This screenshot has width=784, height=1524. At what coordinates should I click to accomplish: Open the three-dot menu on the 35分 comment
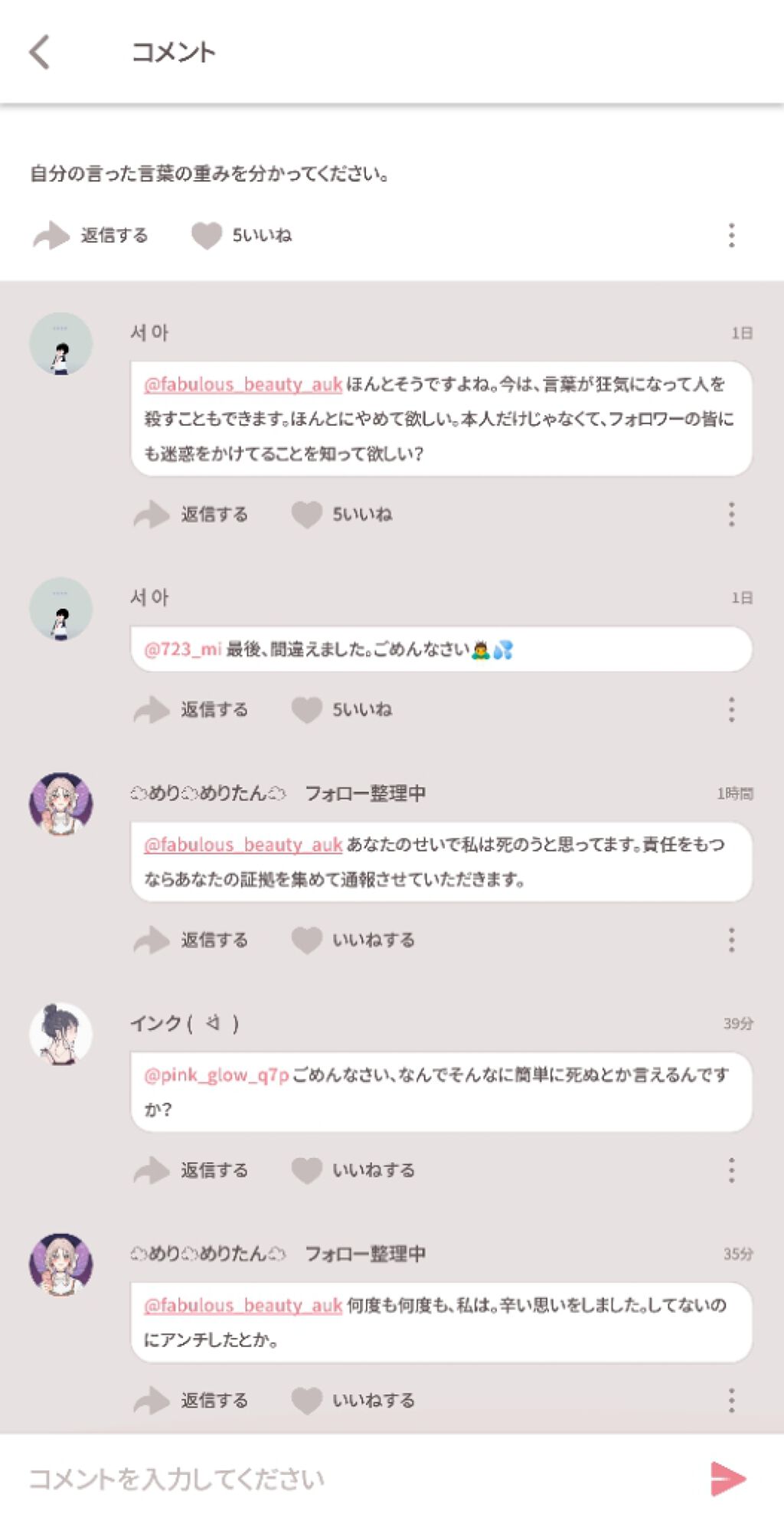731,1400
